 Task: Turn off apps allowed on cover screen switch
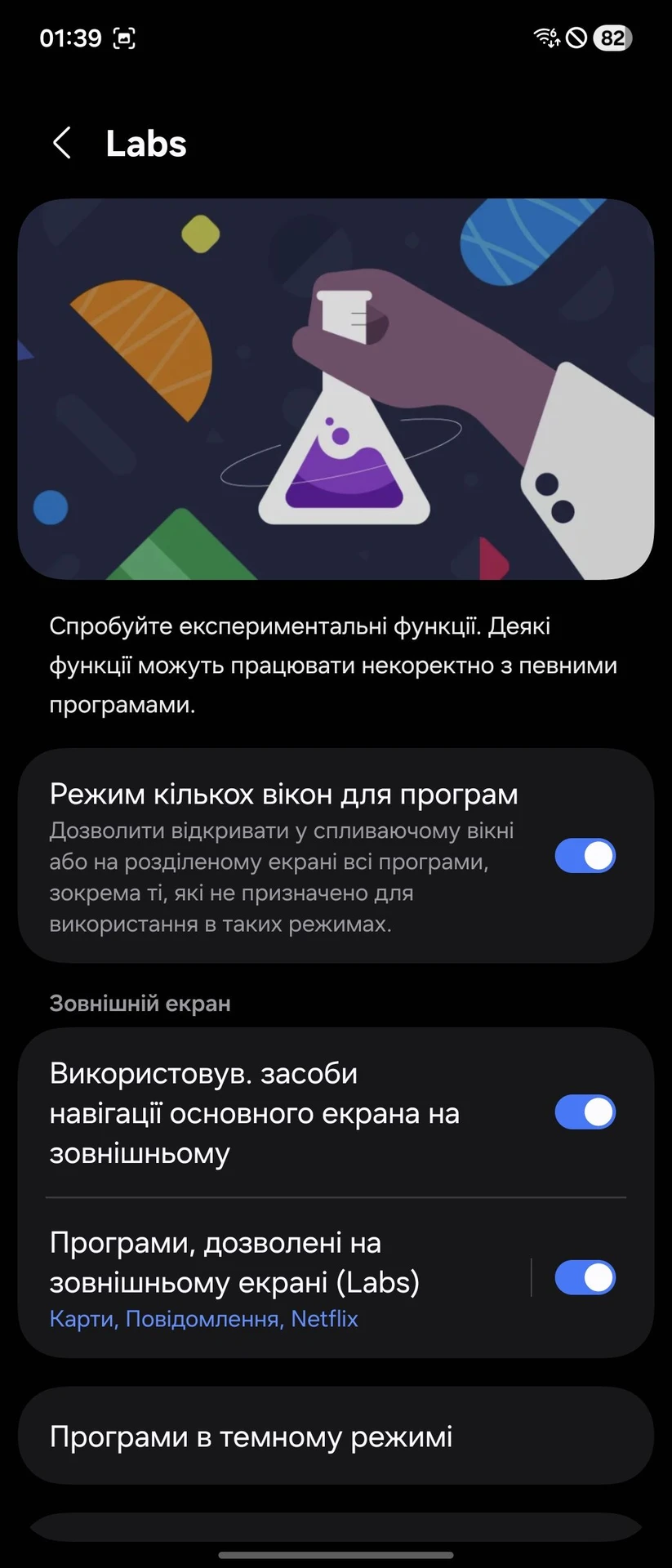(585, 1278)
